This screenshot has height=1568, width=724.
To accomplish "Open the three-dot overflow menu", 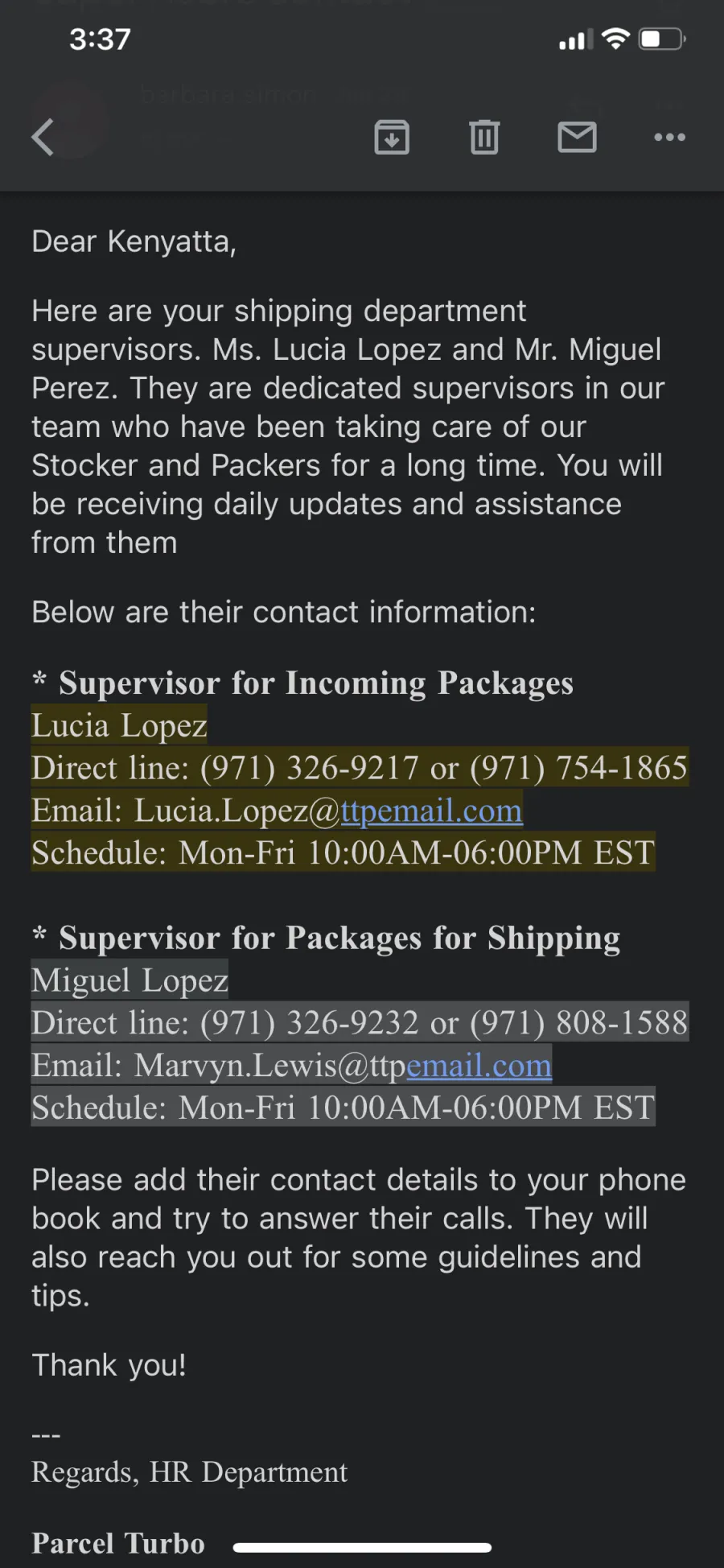I will pos(669,137).
